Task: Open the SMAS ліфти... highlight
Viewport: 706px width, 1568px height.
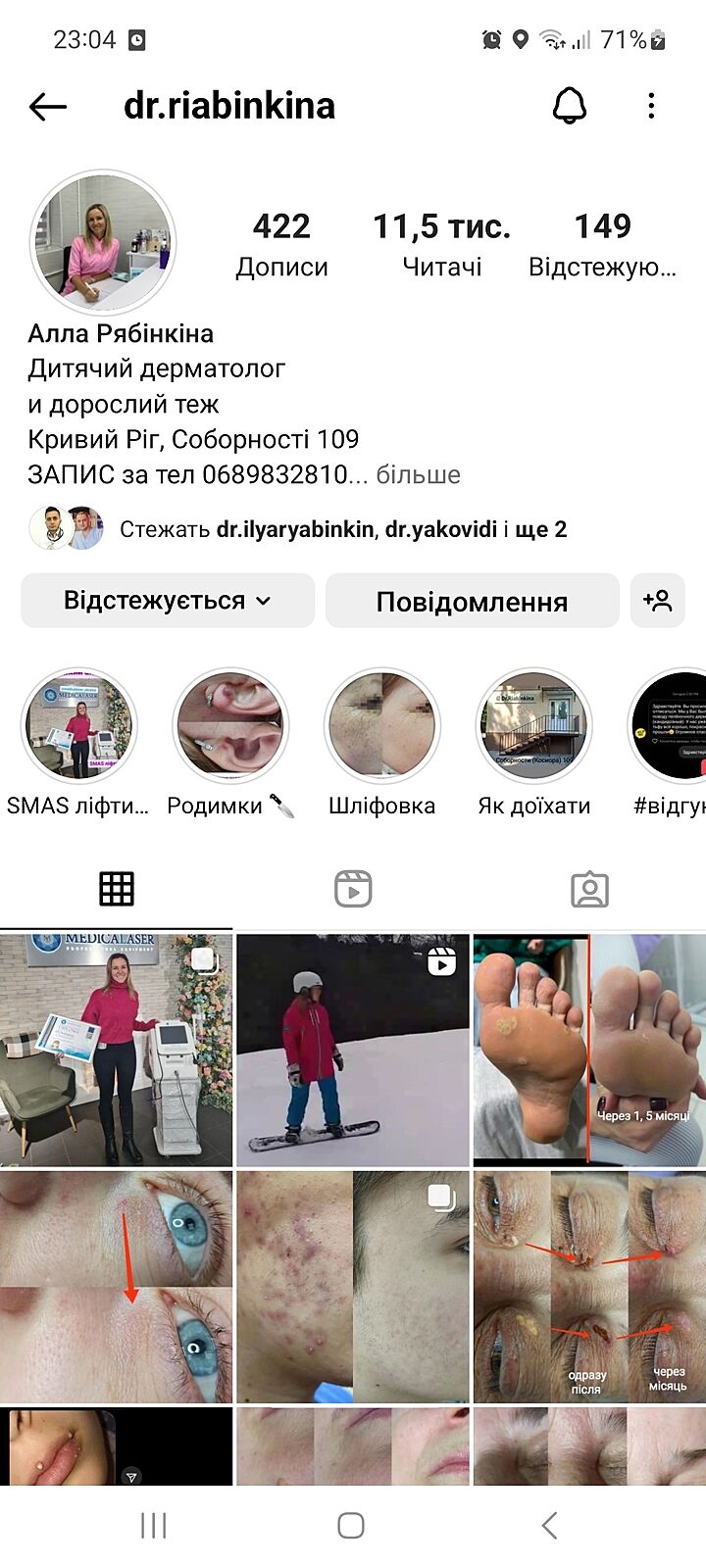Action: tap(78, 727)
